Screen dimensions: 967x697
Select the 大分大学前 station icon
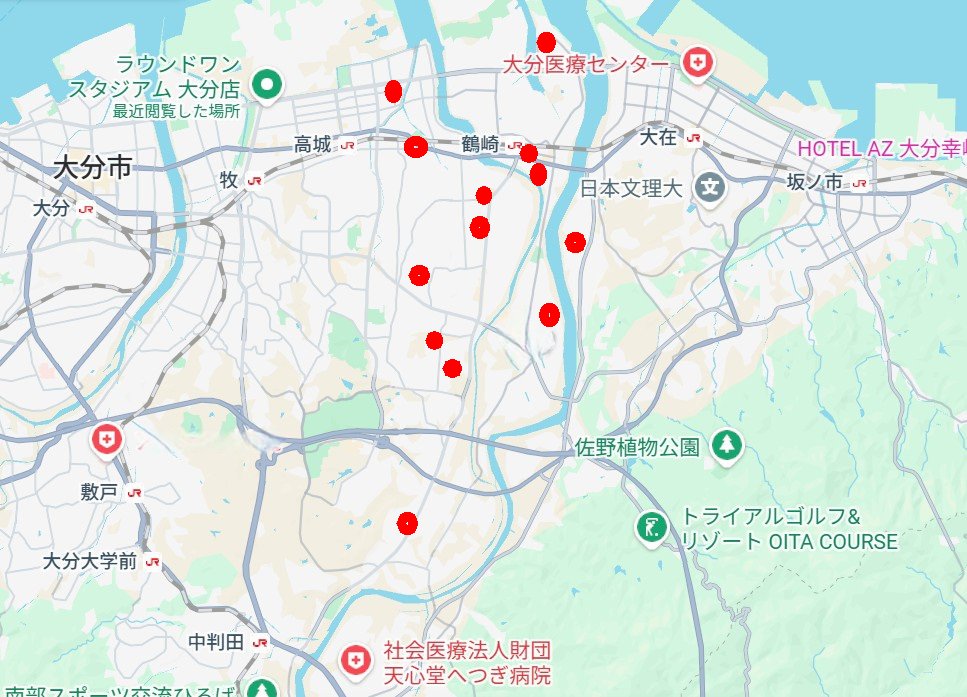tap(151, 562)
